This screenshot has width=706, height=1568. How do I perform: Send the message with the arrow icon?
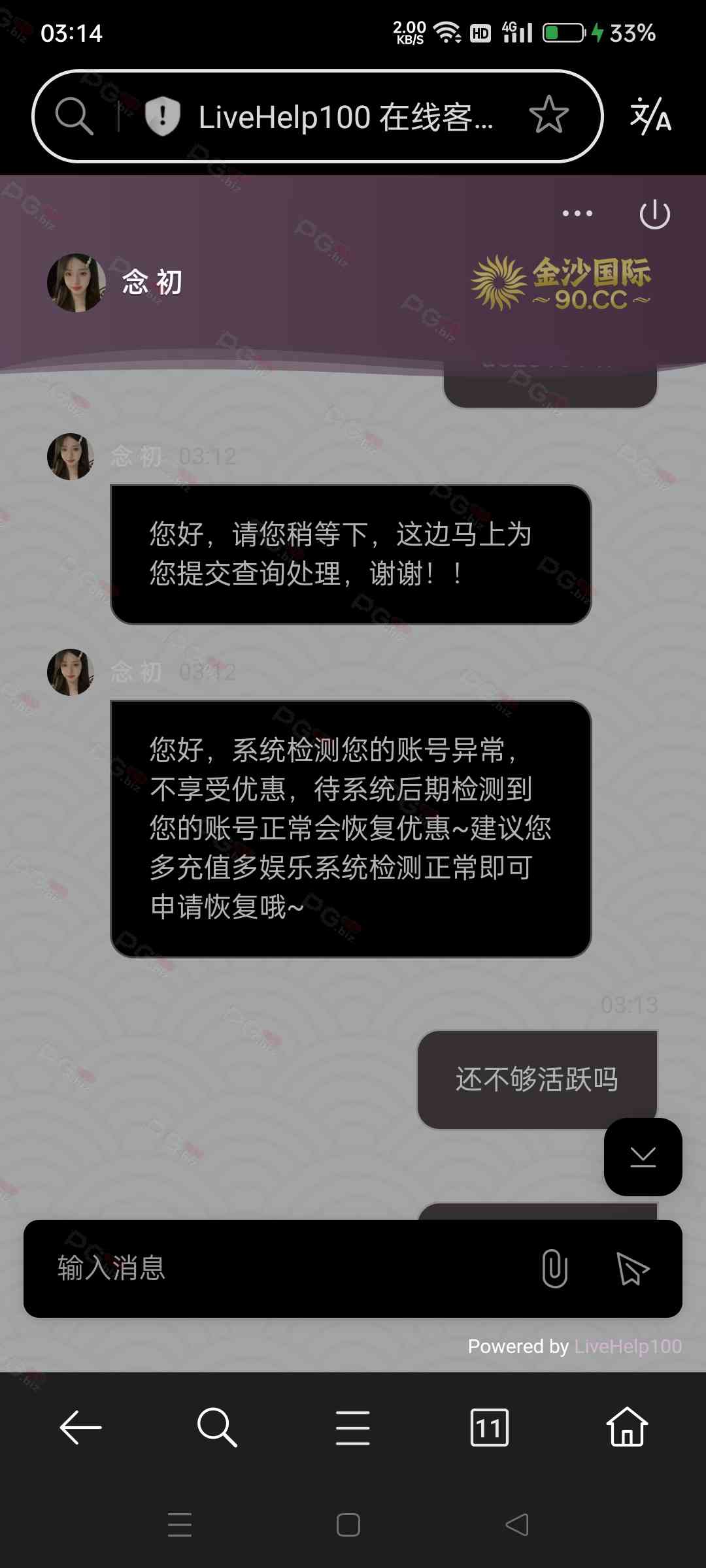point(632,1268)
